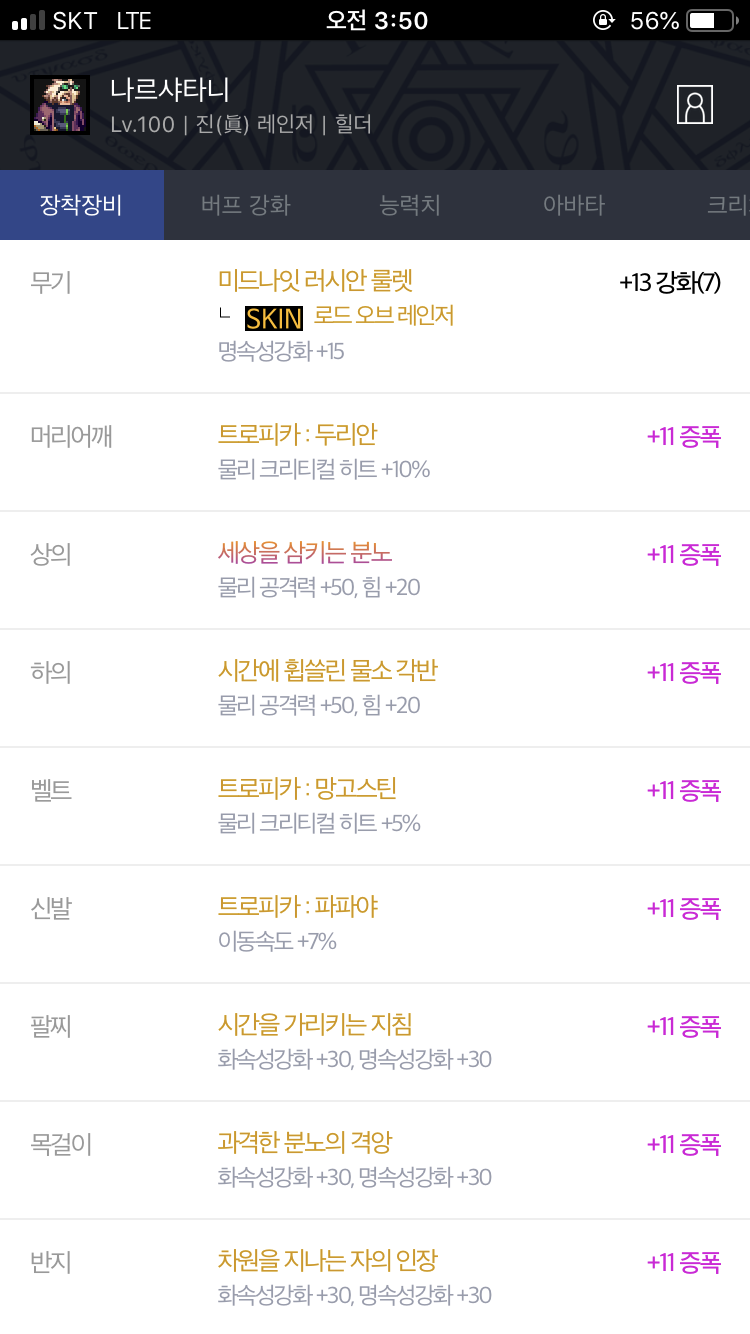Select the 장착장비 tab
The width and height of the screenshot is (750, 1334).
82,205
